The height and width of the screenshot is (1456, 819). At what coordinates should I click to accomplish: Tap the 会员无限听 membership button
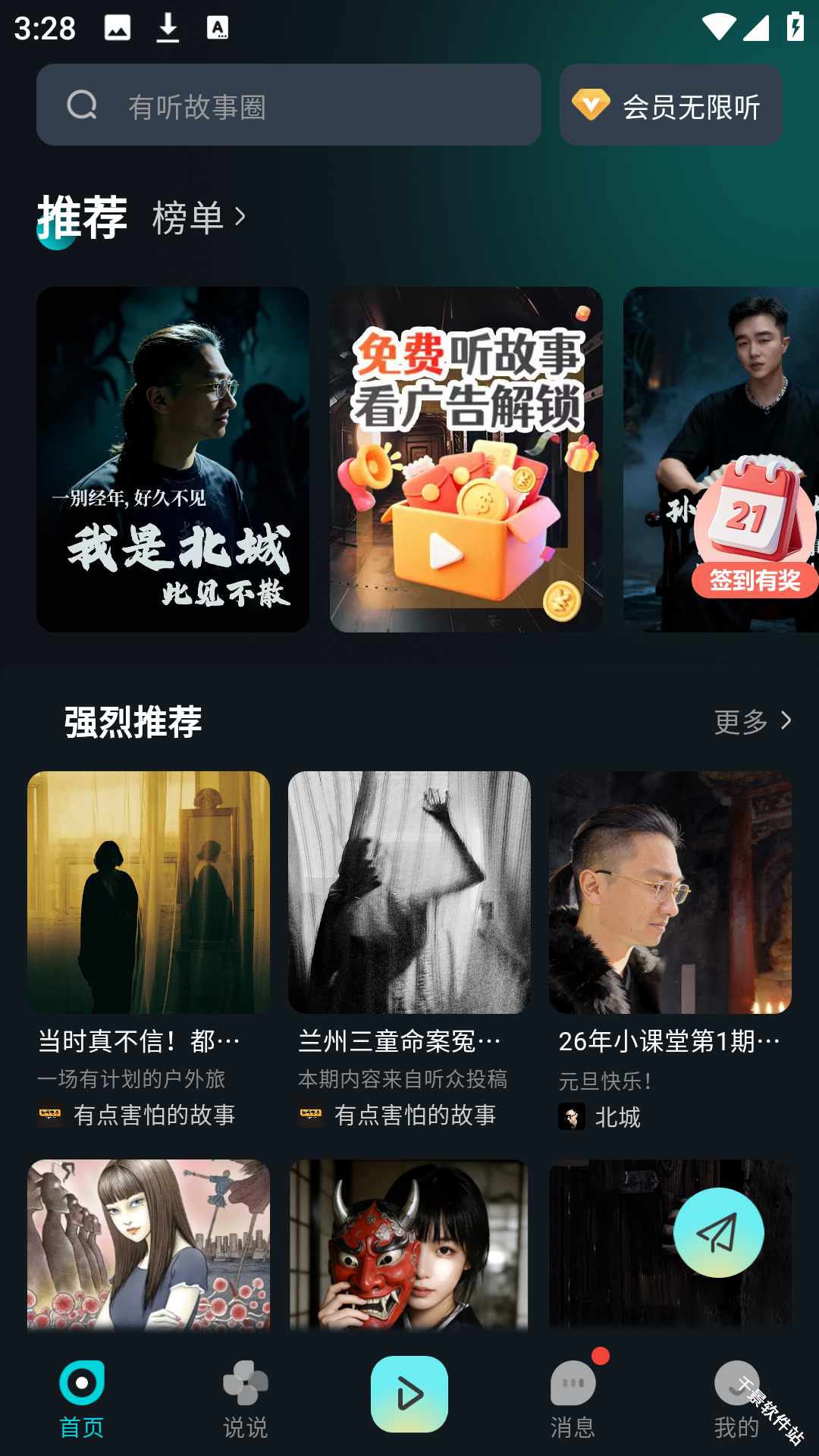click(x=670, y=105)
